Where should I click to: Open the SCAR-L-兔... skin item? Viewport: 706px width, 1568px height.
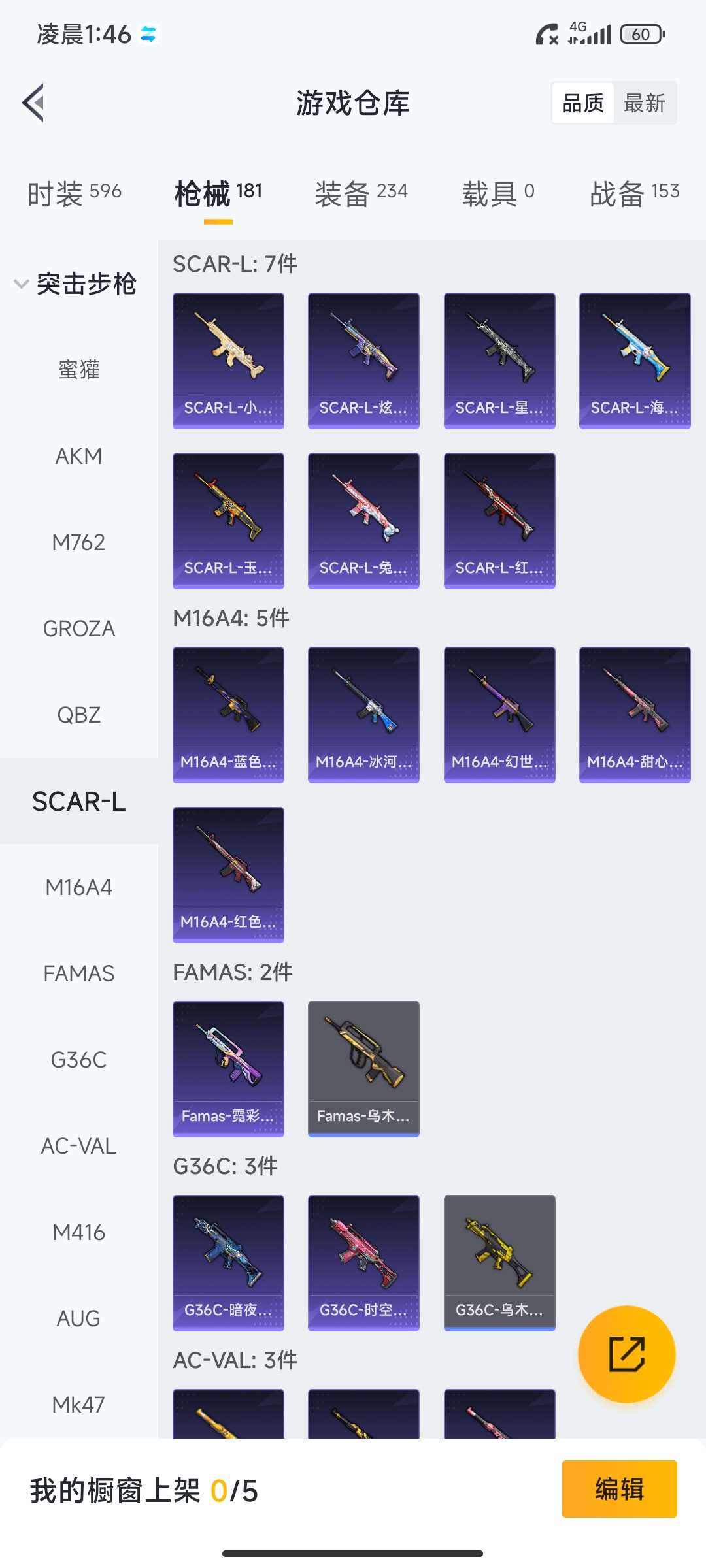pos(363,521)
